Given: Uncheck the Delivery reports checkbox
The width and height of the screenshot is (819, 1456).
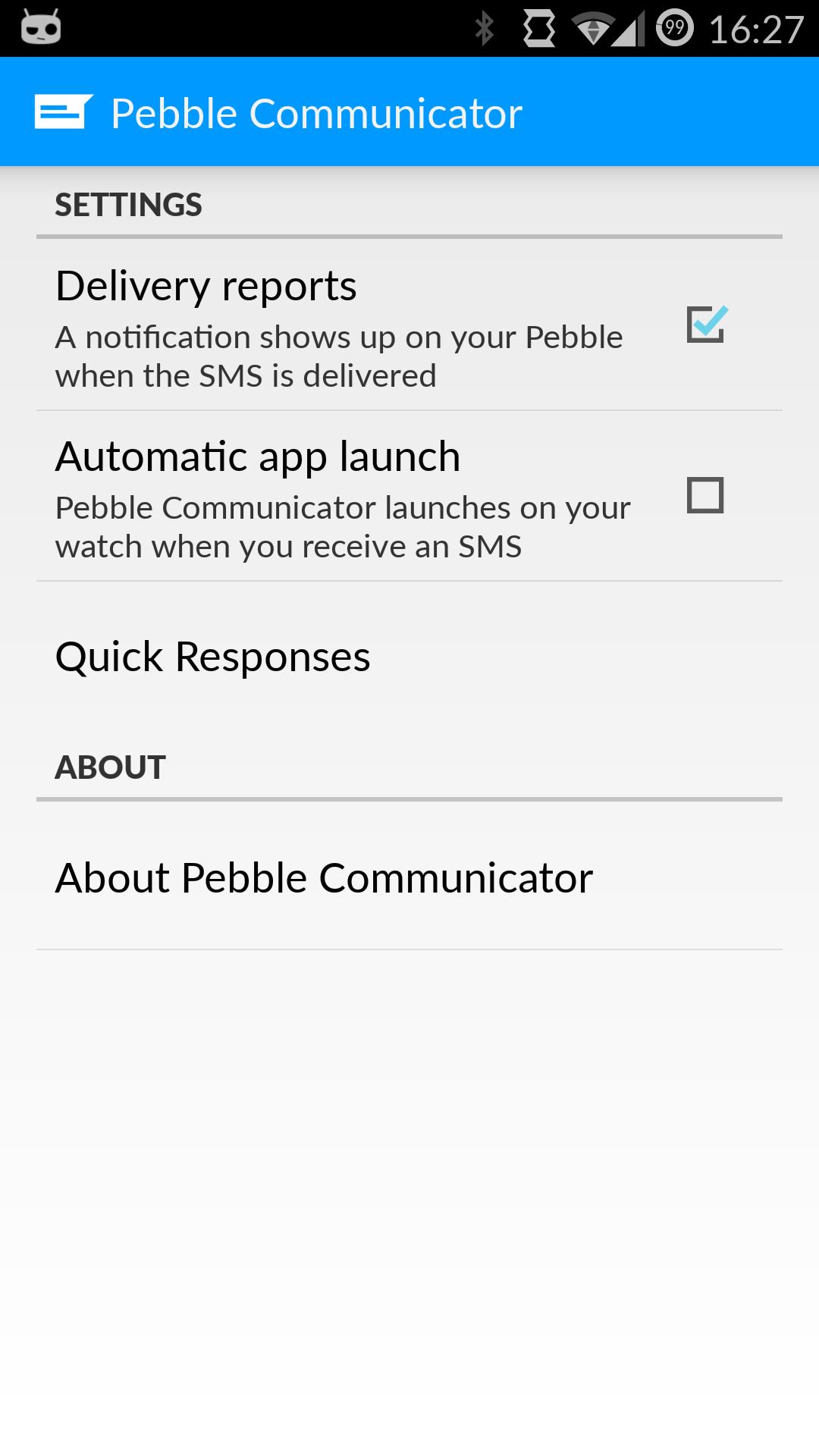Looking at the screenshot, I should [x=706, y=325].
